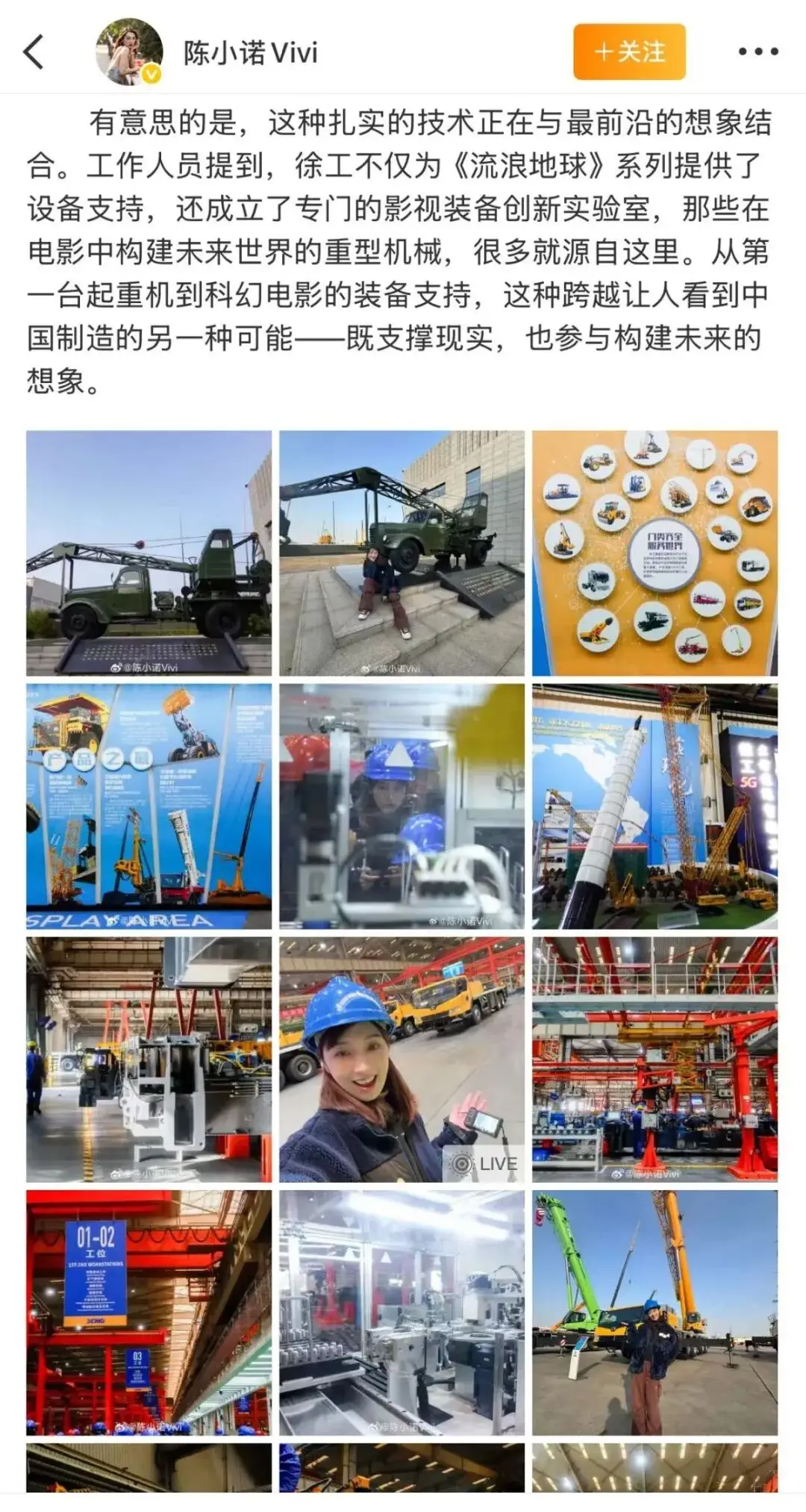Open the red assembly line workshop photo
806x1512 pixels.
pos(655,1060)
